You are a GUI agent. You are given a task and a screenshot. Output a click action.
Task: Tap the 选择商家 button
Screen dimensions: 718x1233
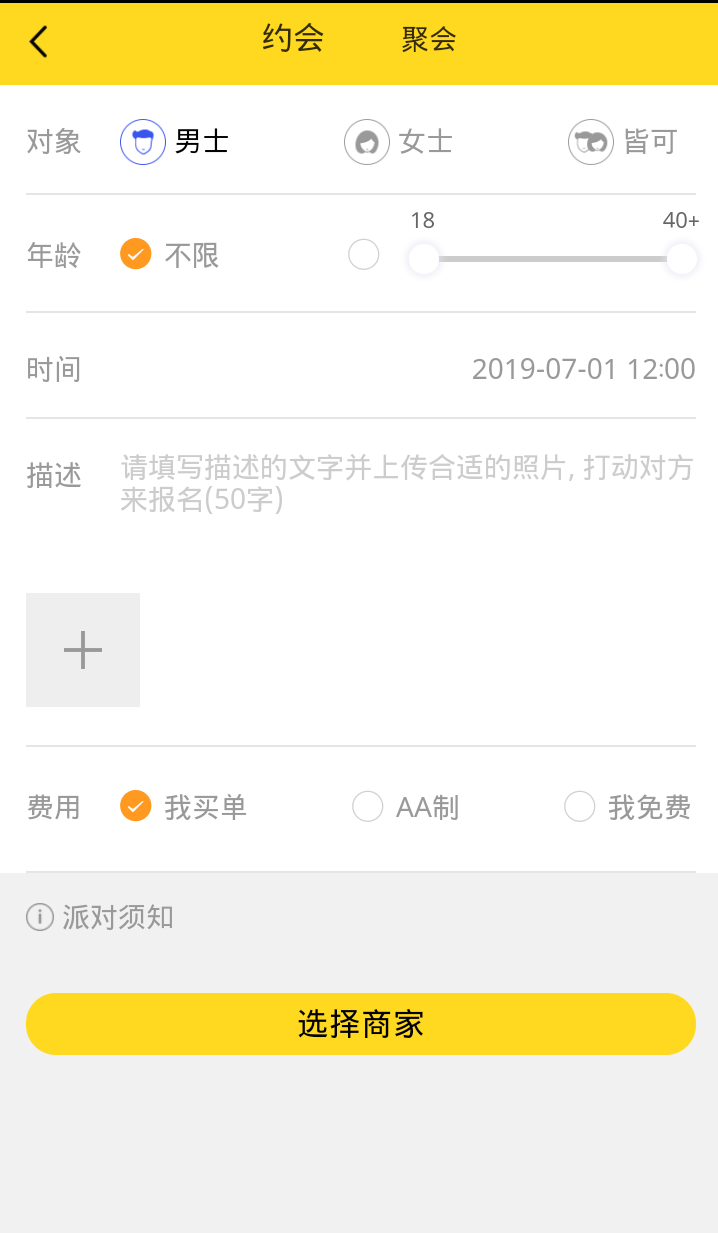click(360, 1024)
